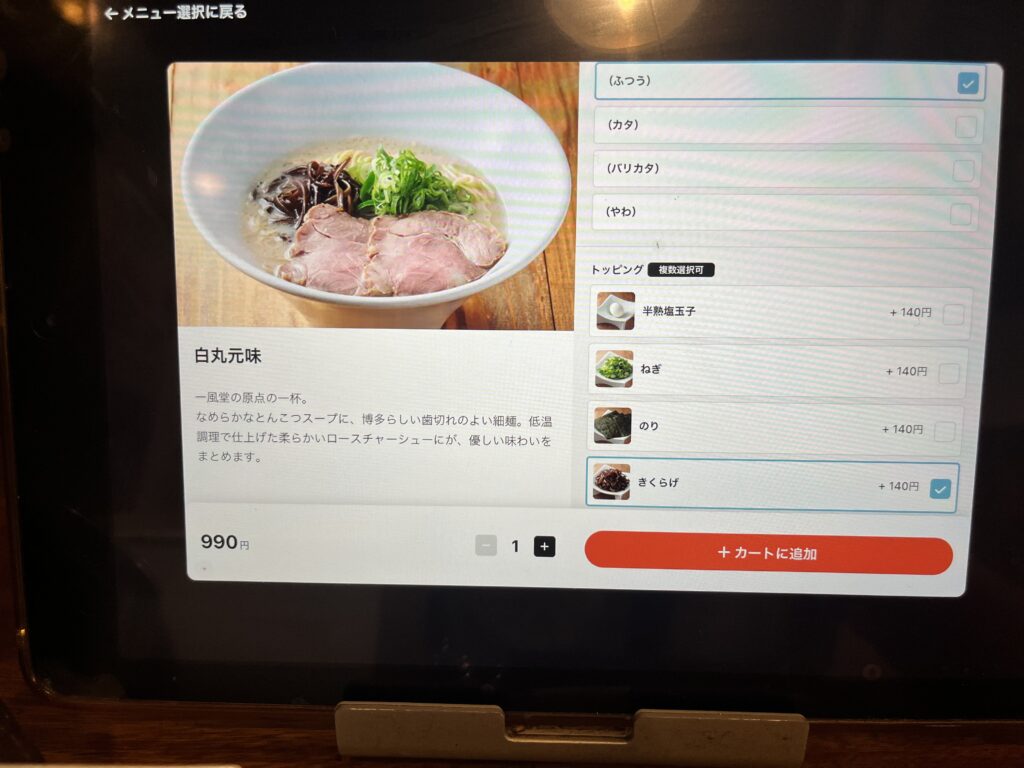The height and width of the screenshot is (768, 1024).
Task: Decrease quantity with the minus button
Action: tap(486, 546)
